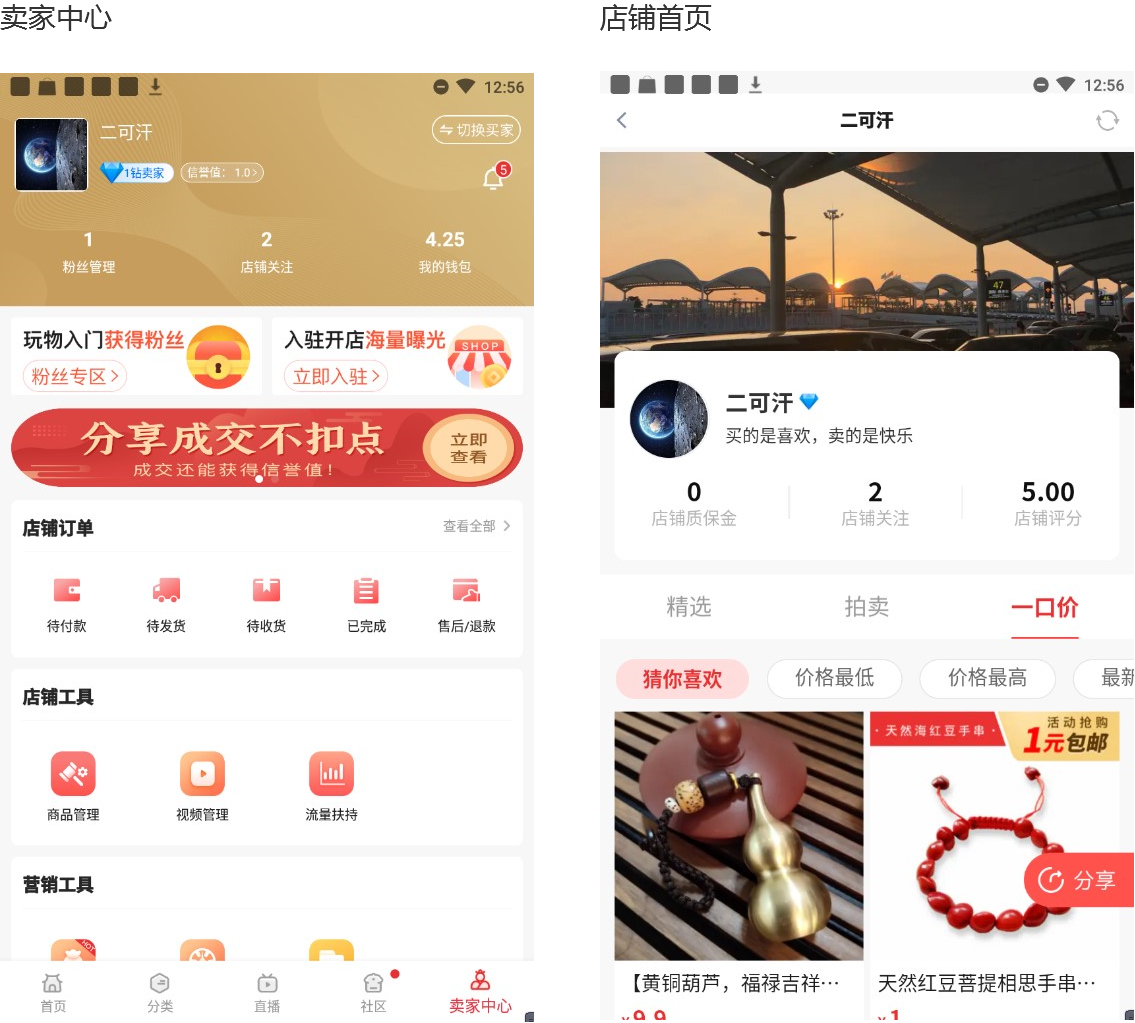Viewport: 1135px width, 1023px height.
Task: Select the 价格最低 filter chip
Action: pos(834,679)
